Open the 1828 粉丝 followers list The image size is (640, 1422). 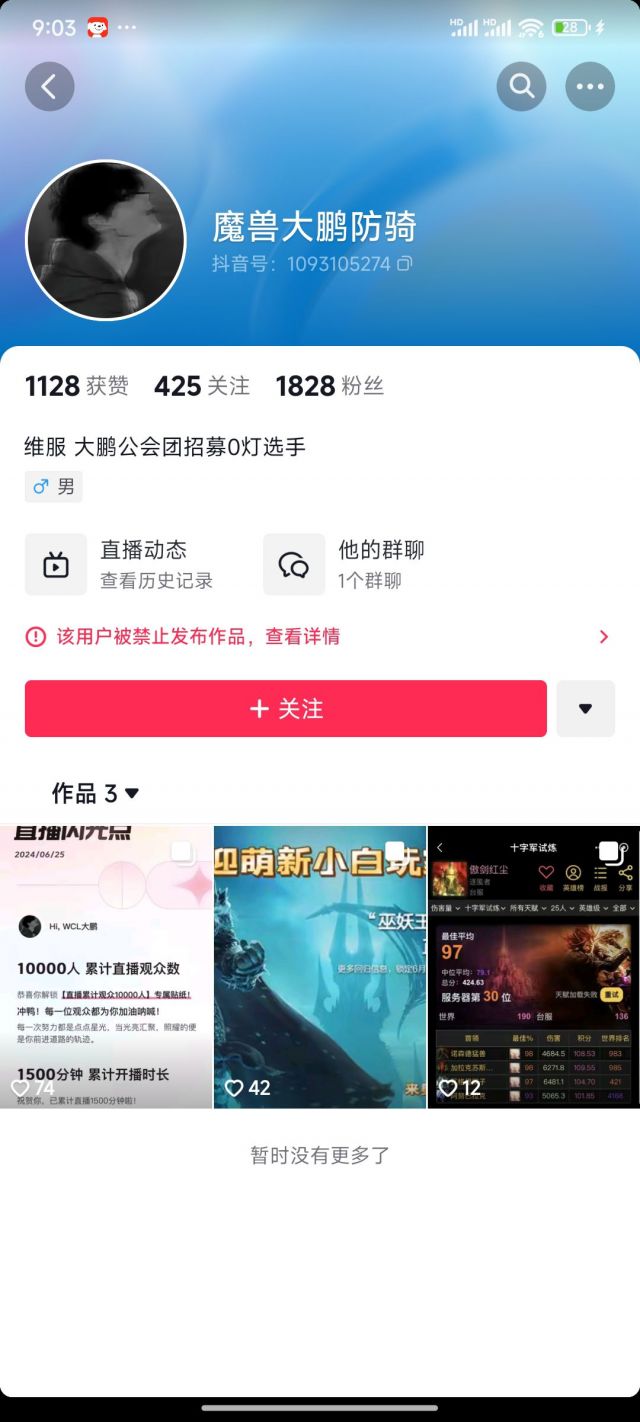[x=329, y=386]
